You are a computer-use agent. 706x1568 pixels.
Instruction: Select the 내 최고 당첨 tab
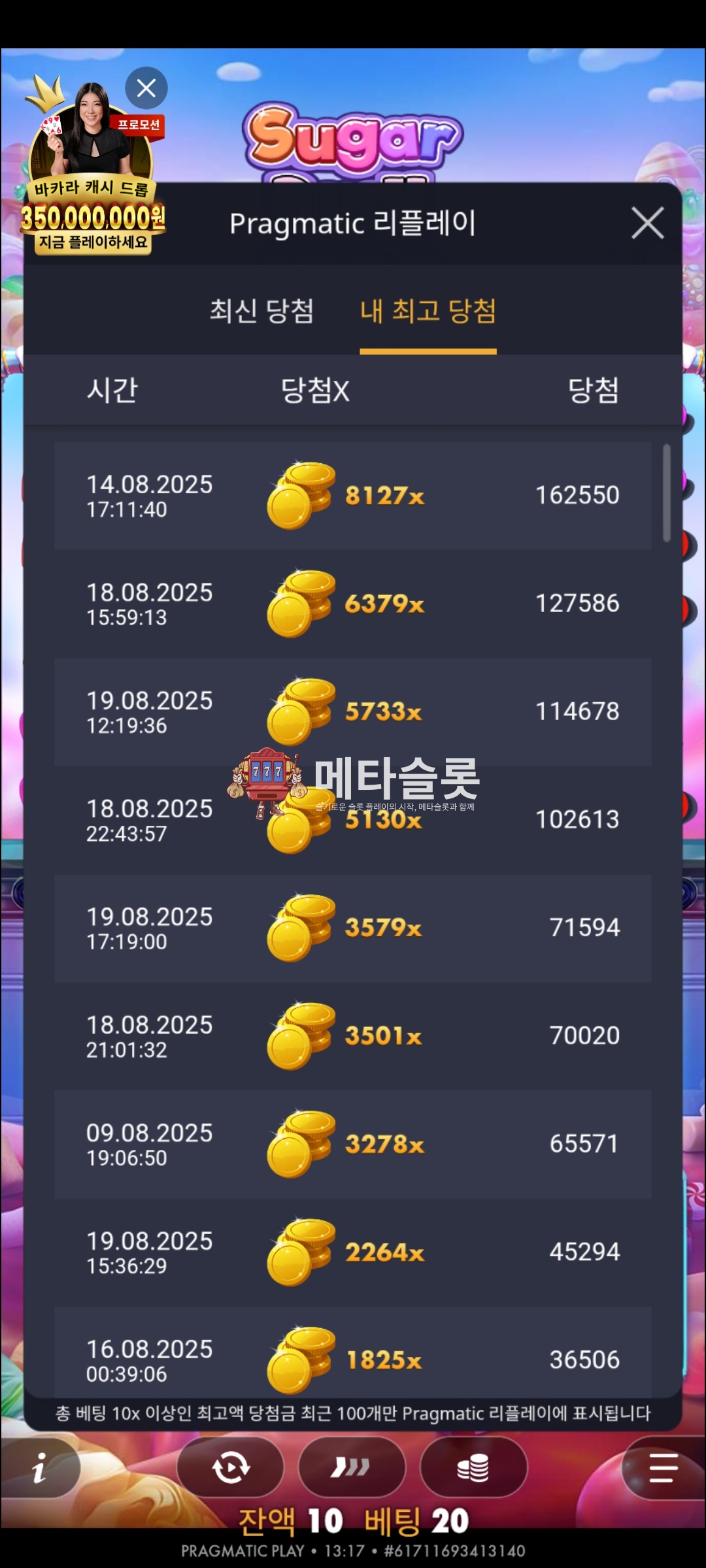(x=428, y=311)
